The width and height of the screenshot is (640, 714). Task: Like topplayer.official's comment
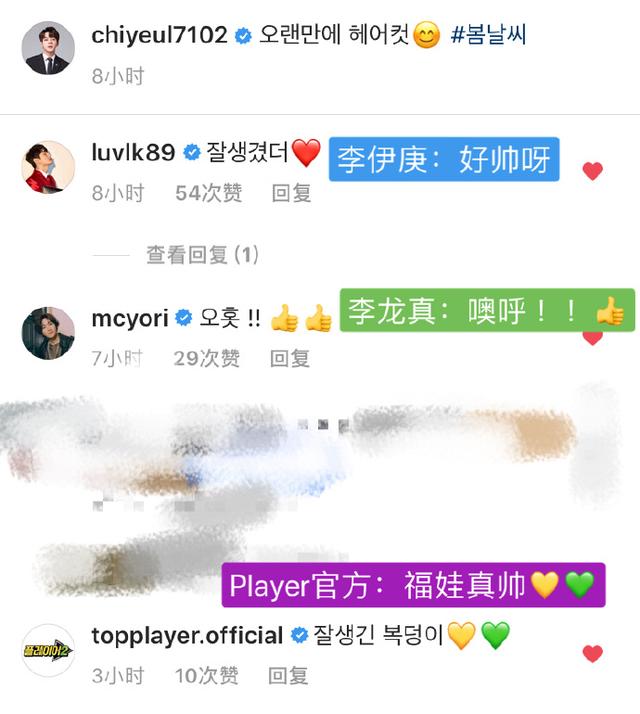[592, 654]
